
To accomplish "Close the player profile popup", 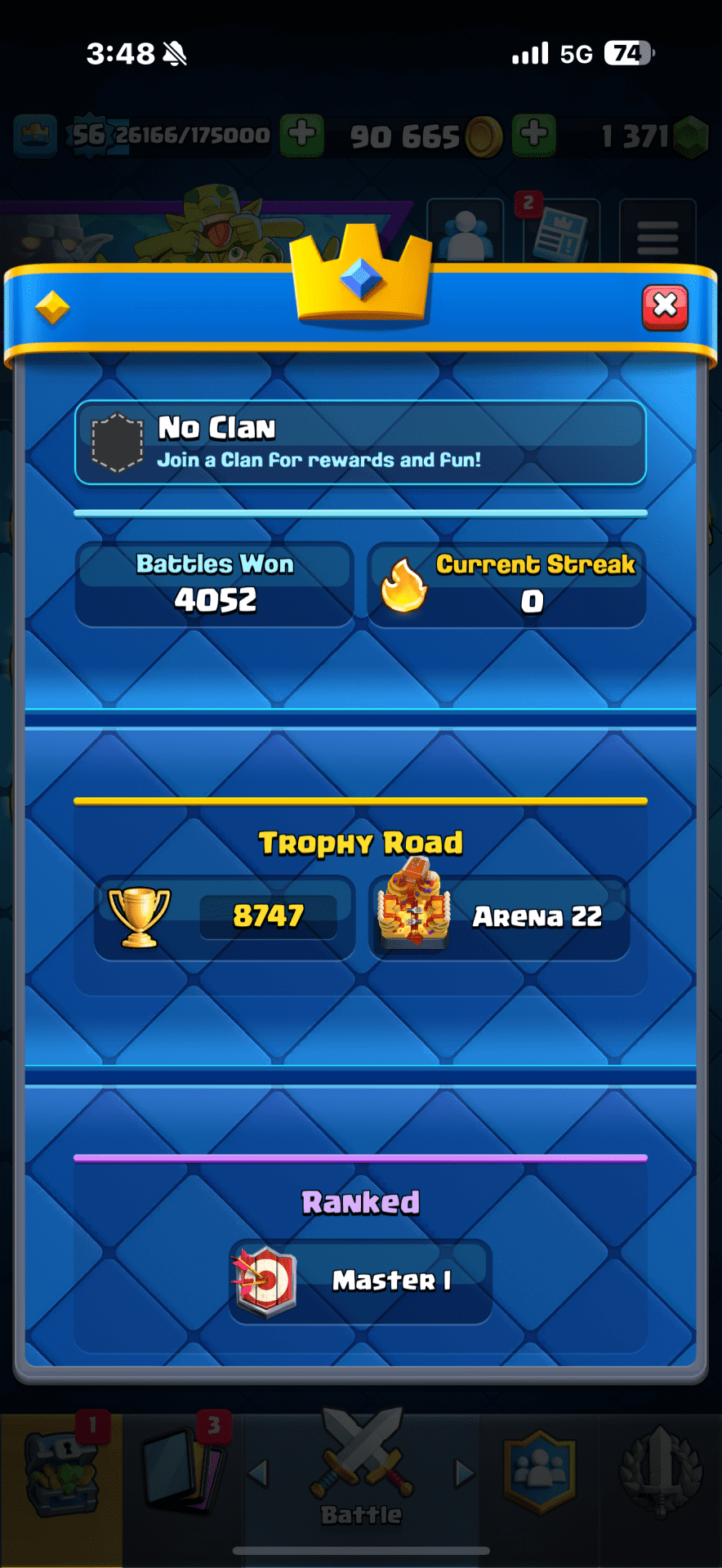I will pyautogui.click(x=665, y=307).
